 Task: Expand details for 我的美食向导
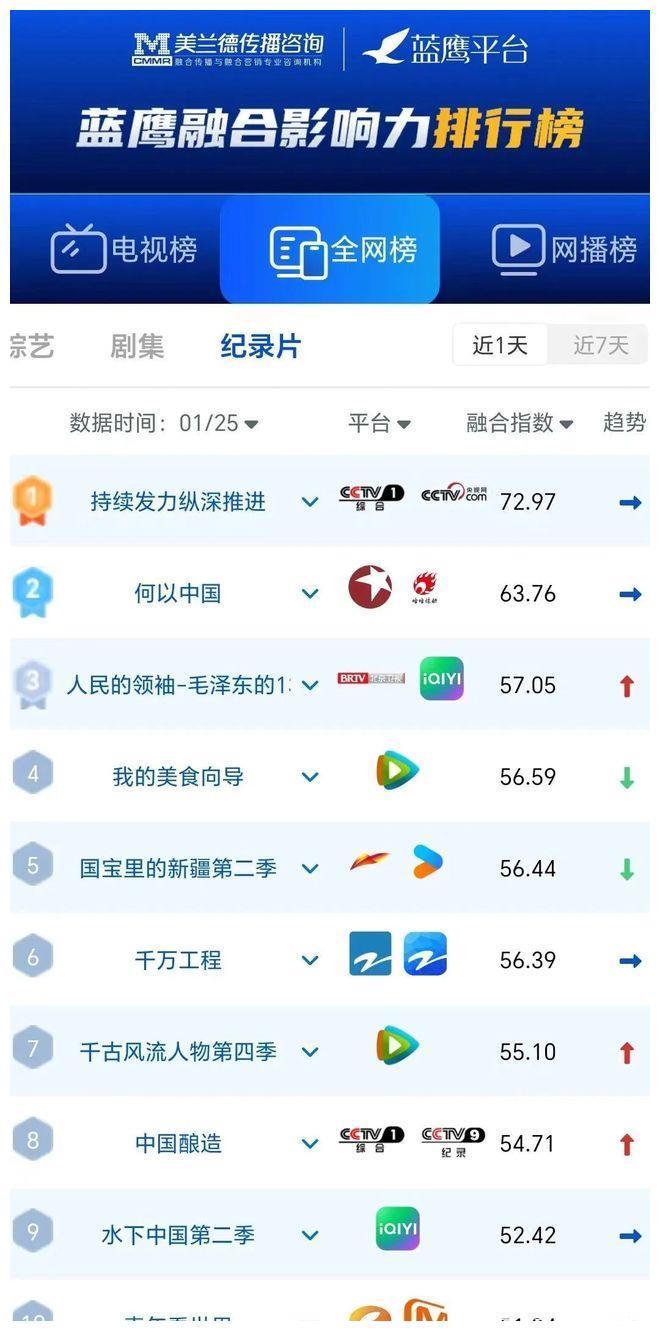[x=310, y=777]
